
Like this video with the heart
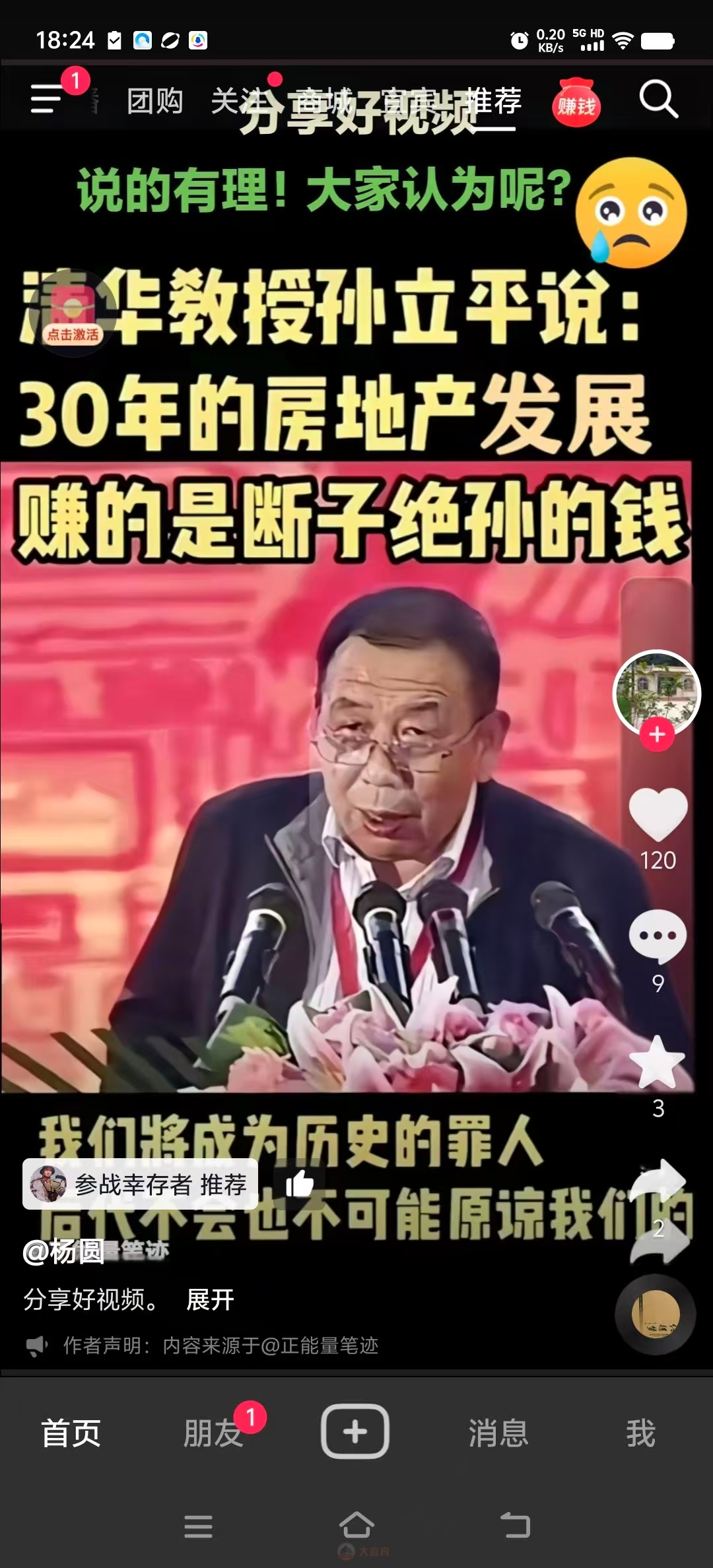pos(658,815)
